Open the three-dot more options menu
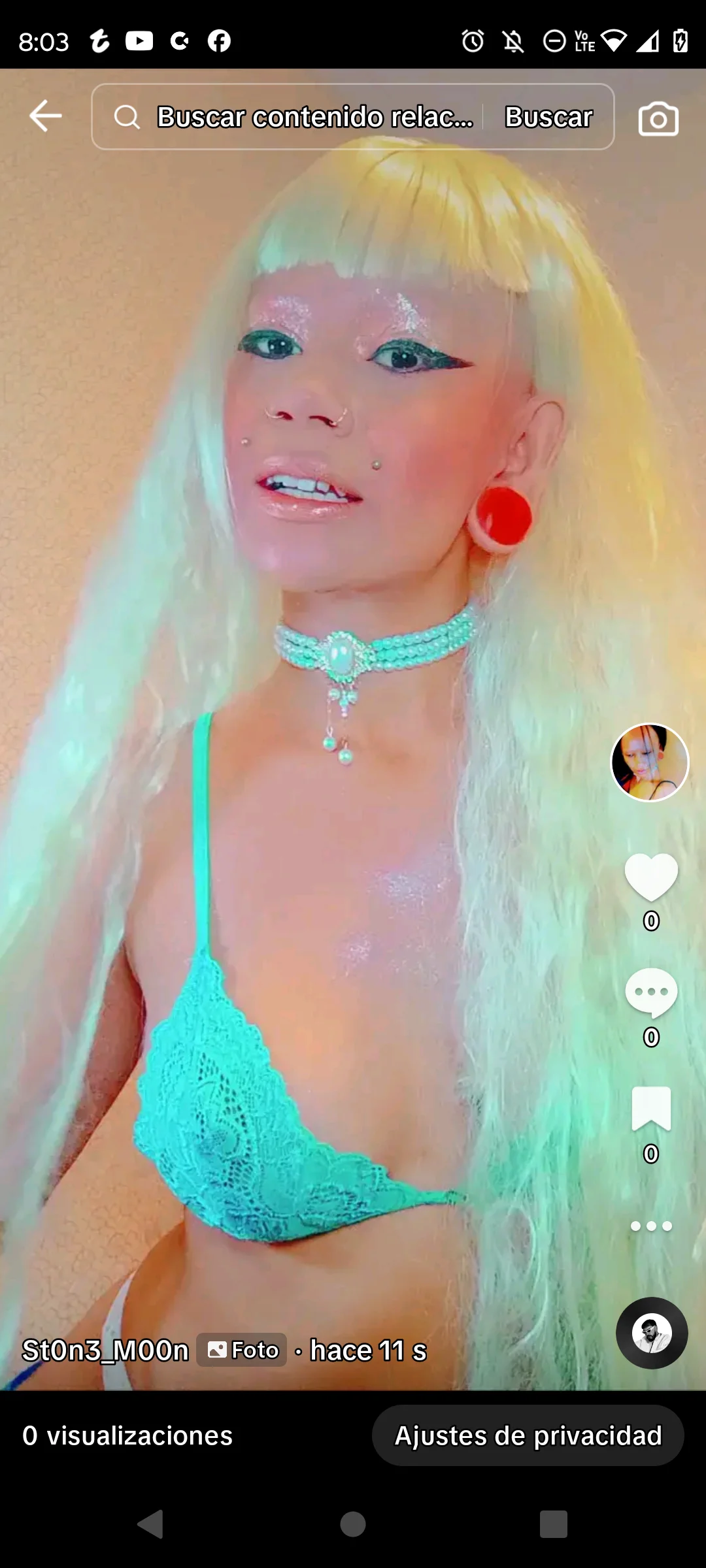 [x=651, y=1226]
